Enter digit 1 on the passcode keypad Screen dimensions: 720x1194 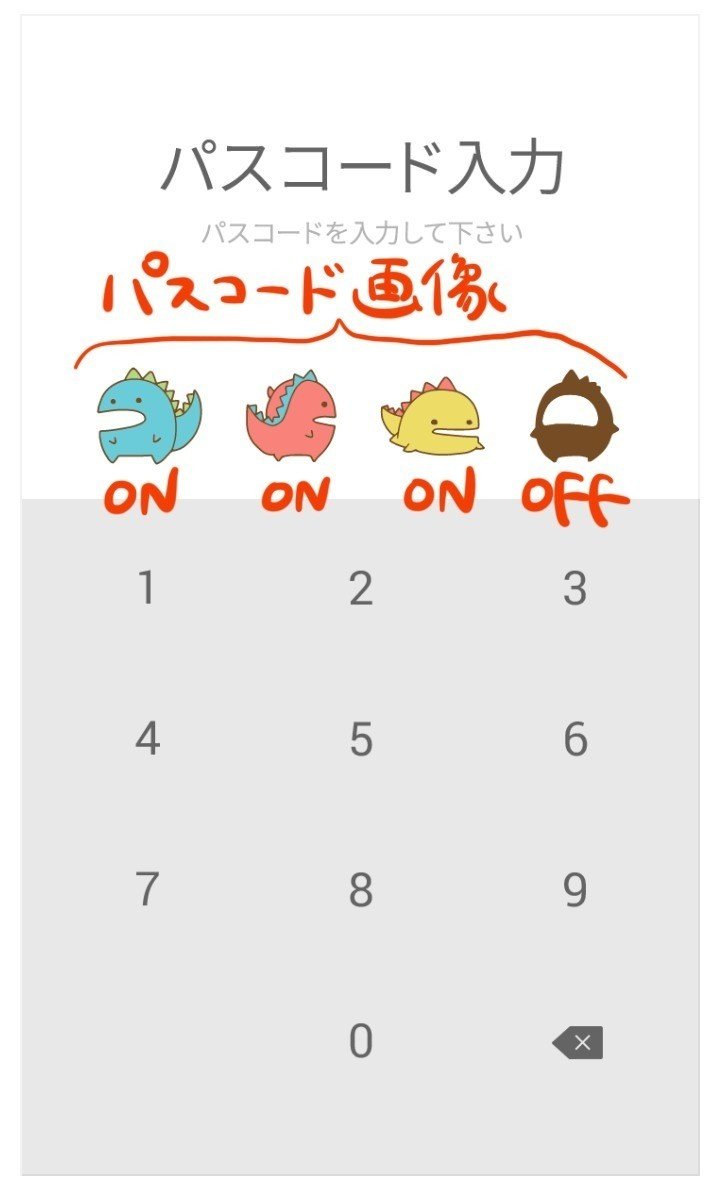coord(147,589)
